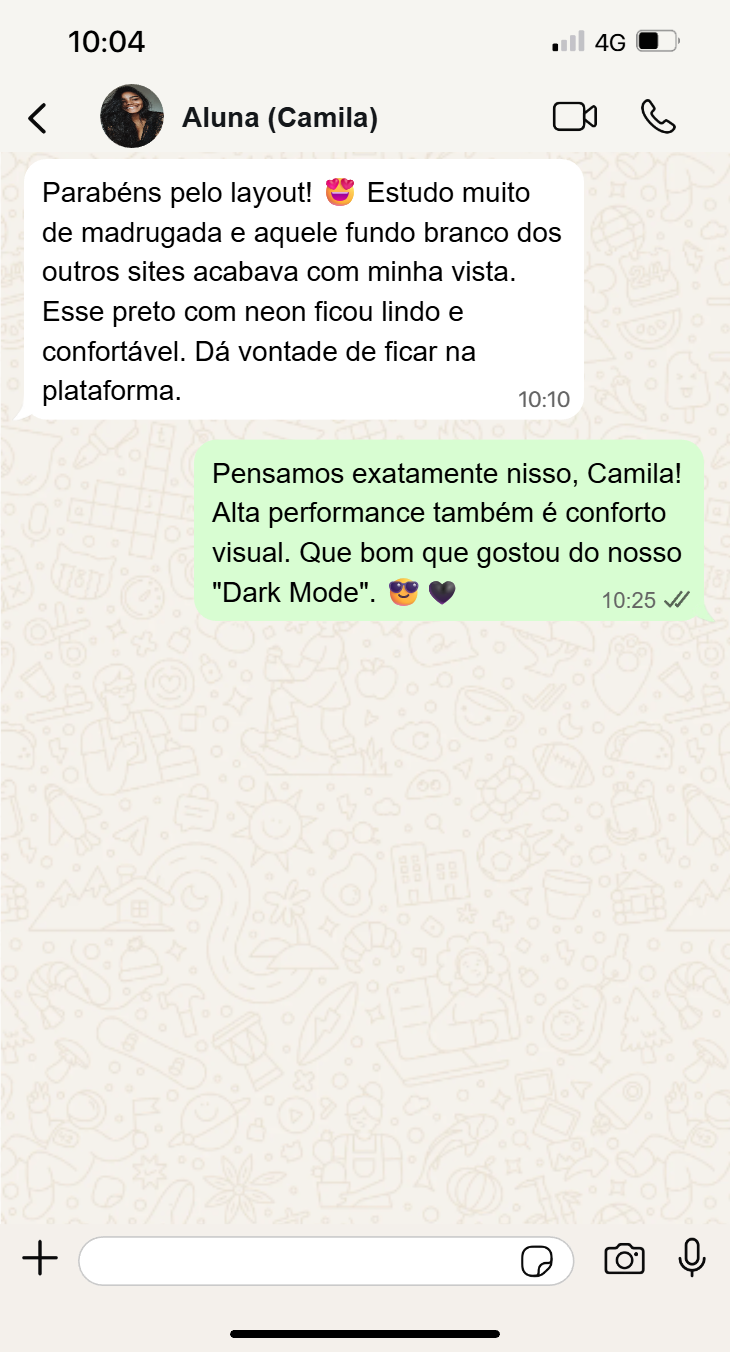Open the sticker picker in the message bar

click(538, 1262)
